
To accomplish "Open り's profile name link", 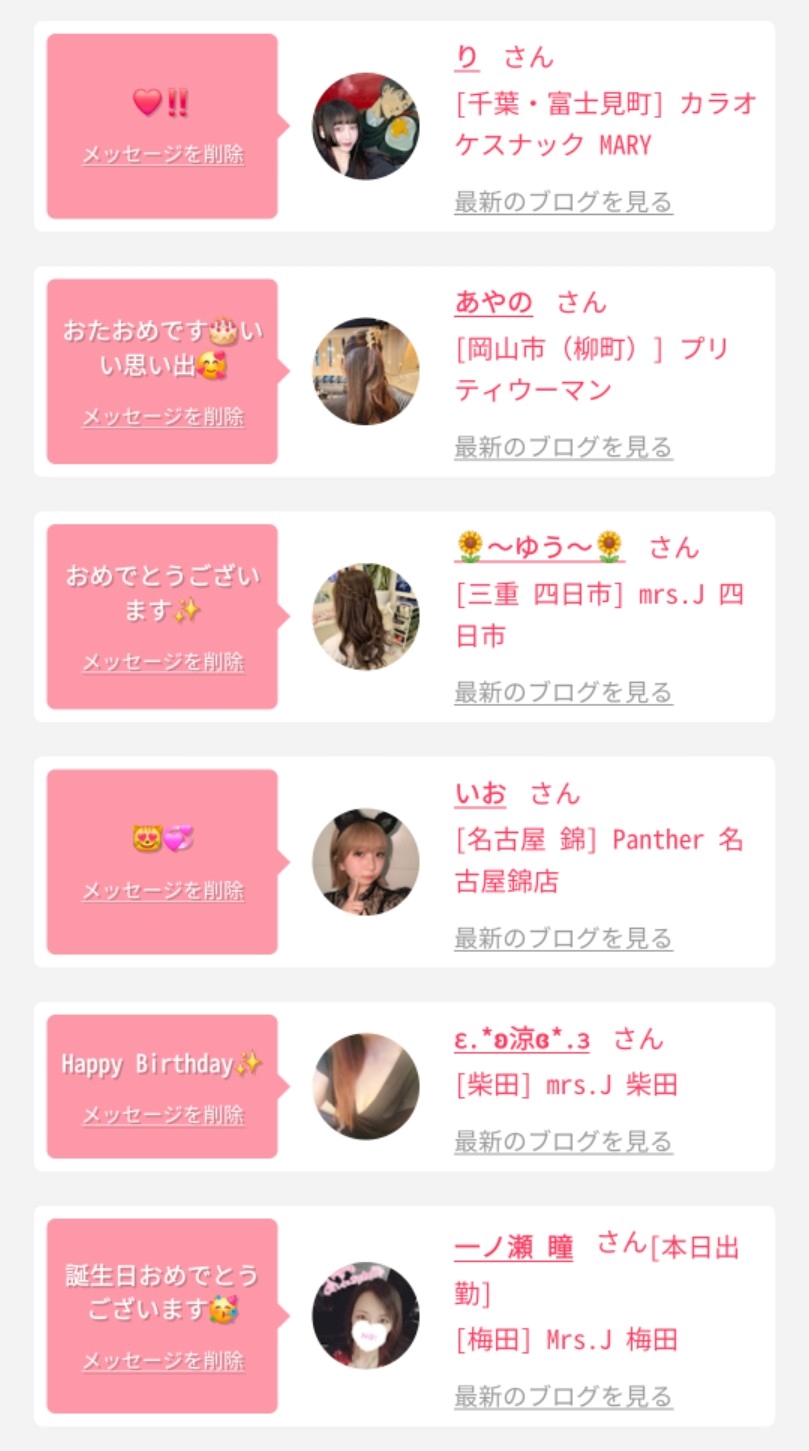I will pyautogui.click(x=467, y=58).
